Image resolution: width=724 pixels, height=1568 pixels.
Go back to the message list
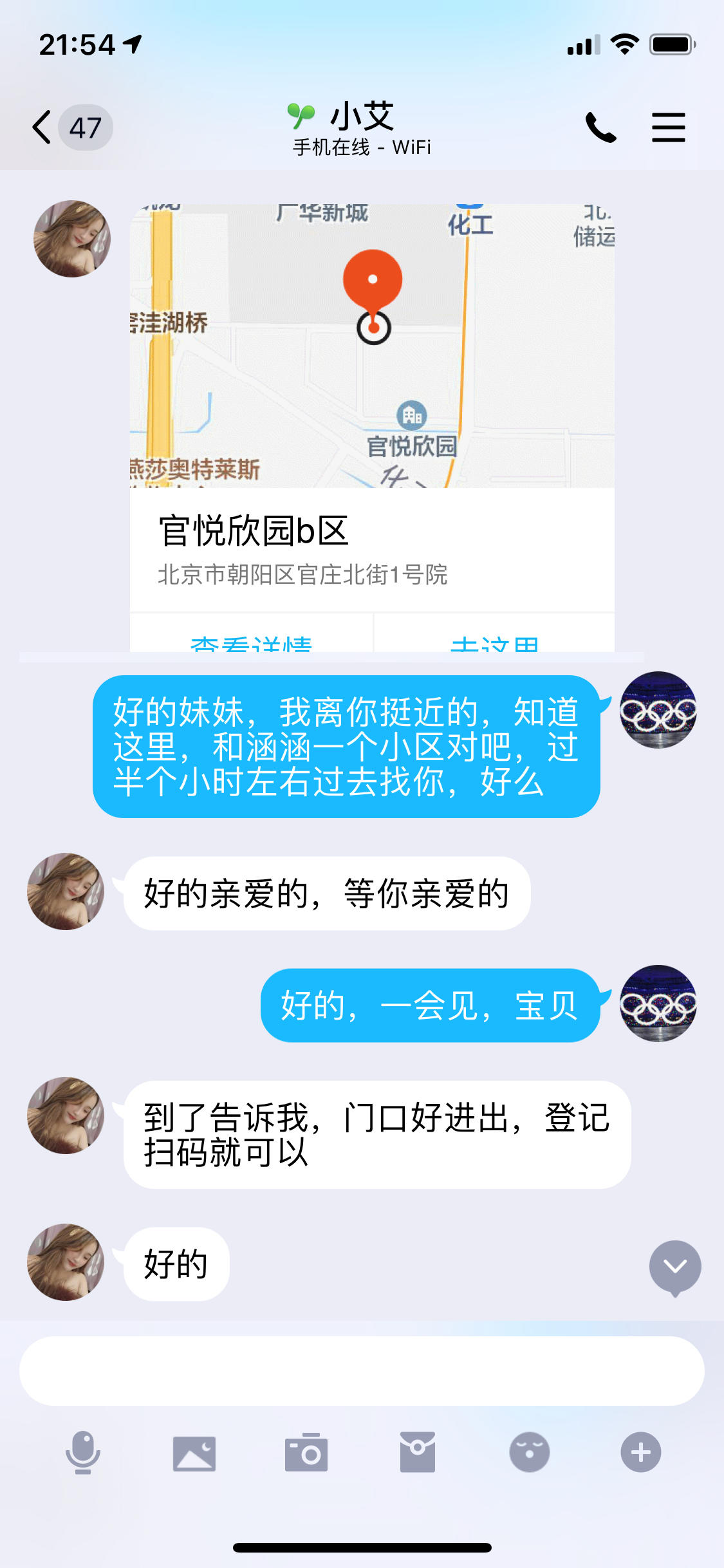pos(42,127)
